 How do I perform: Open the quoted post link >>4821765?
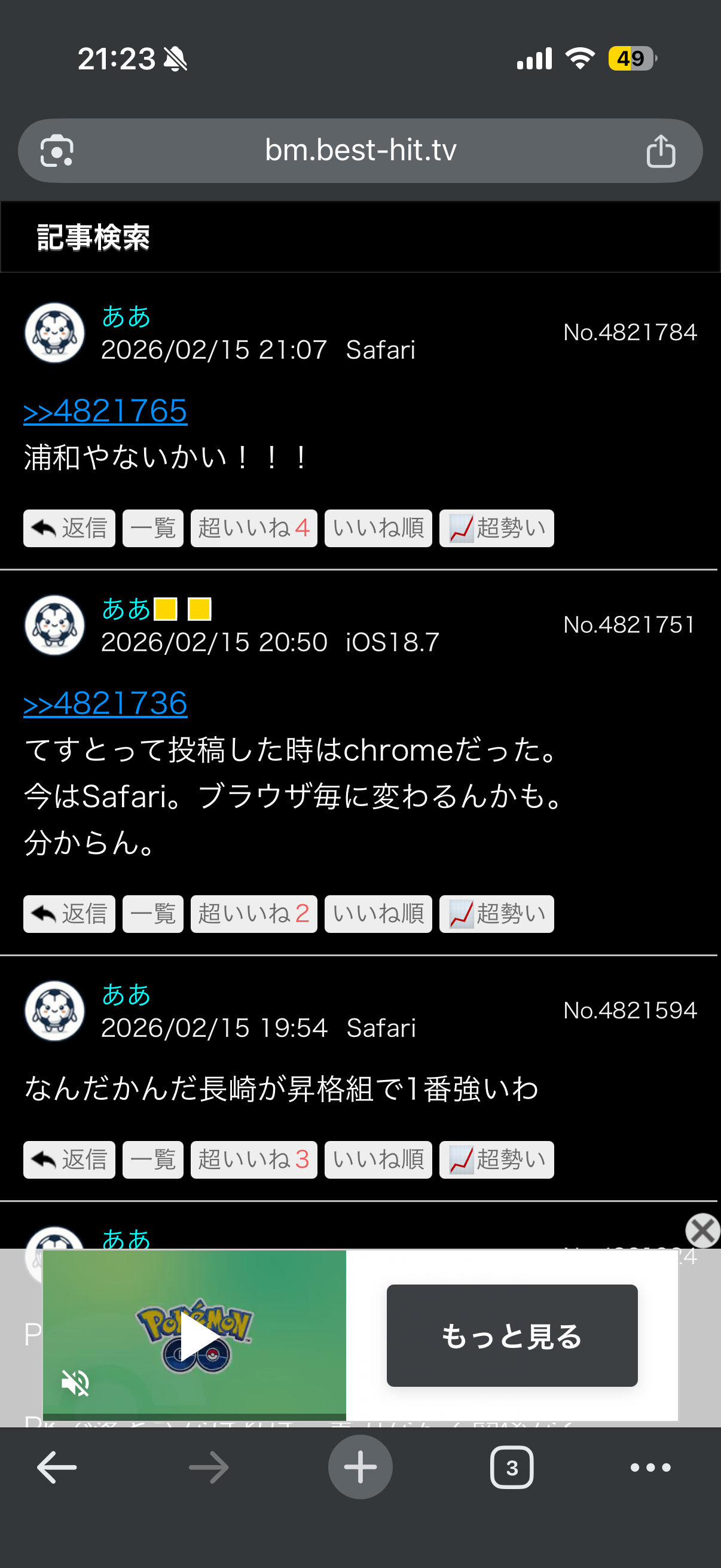105,411
